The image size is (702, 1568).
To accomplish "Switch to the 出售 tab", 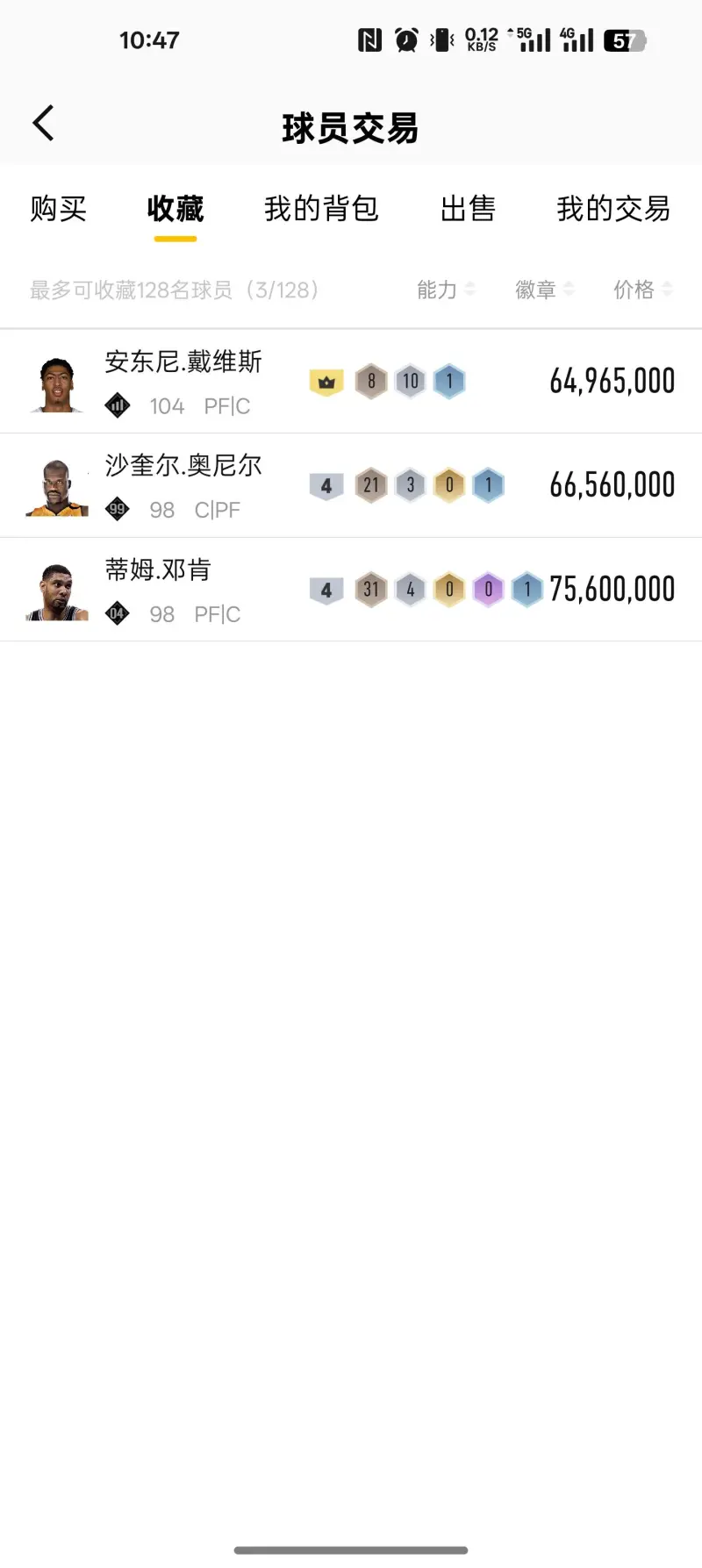I will tap(468, 209).
